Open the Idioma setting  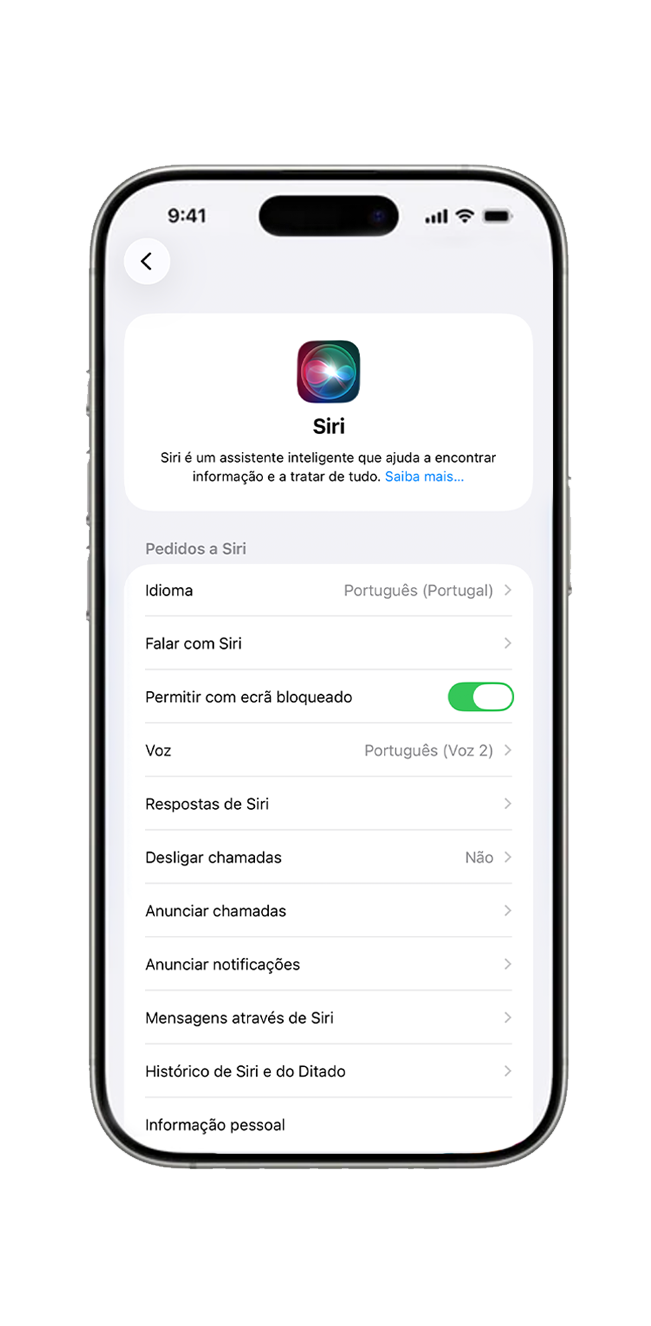pyautogui.click(x=328, y=590)
